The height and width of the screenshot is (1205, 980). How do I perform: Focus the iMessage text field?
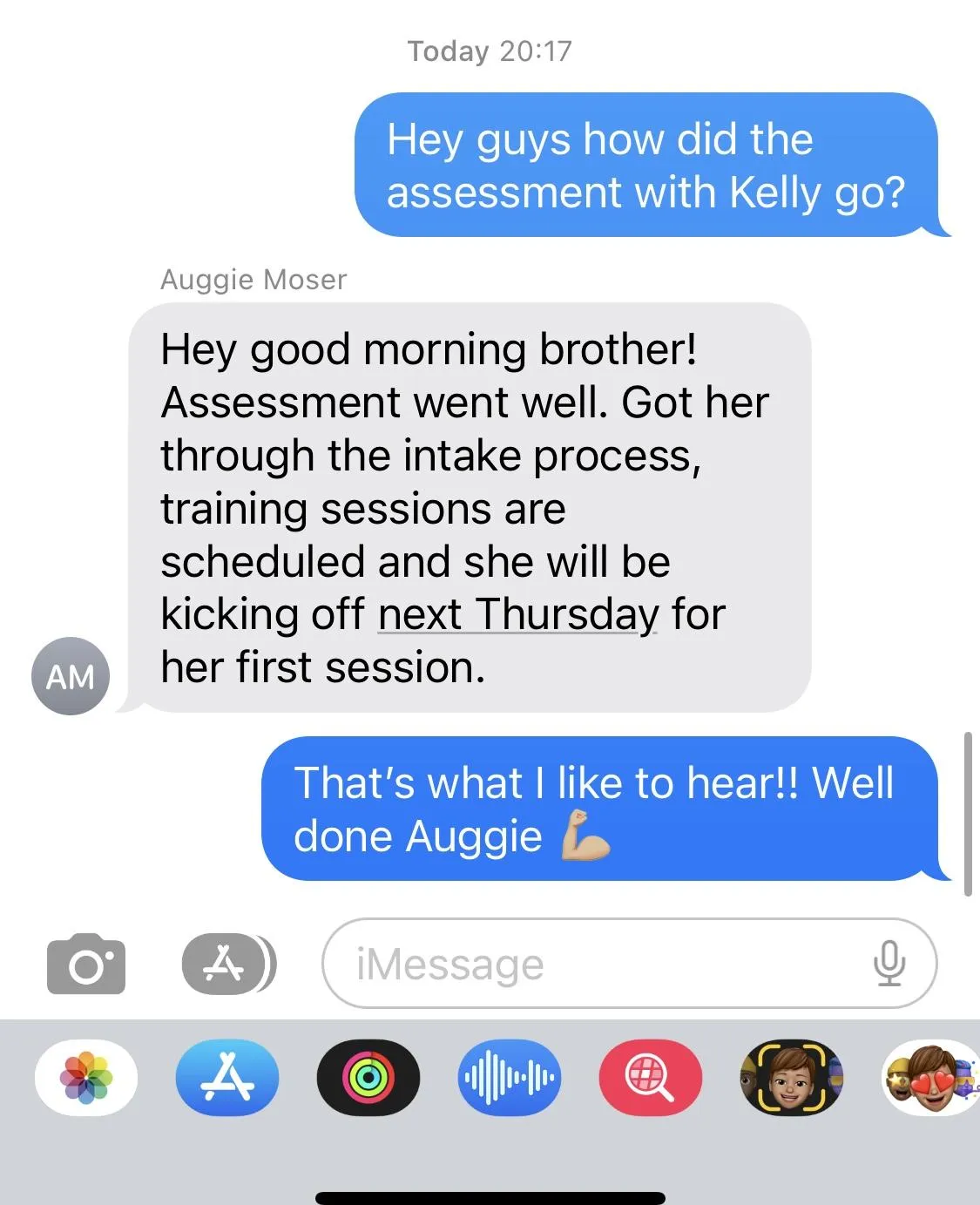[x=601, y=964]
